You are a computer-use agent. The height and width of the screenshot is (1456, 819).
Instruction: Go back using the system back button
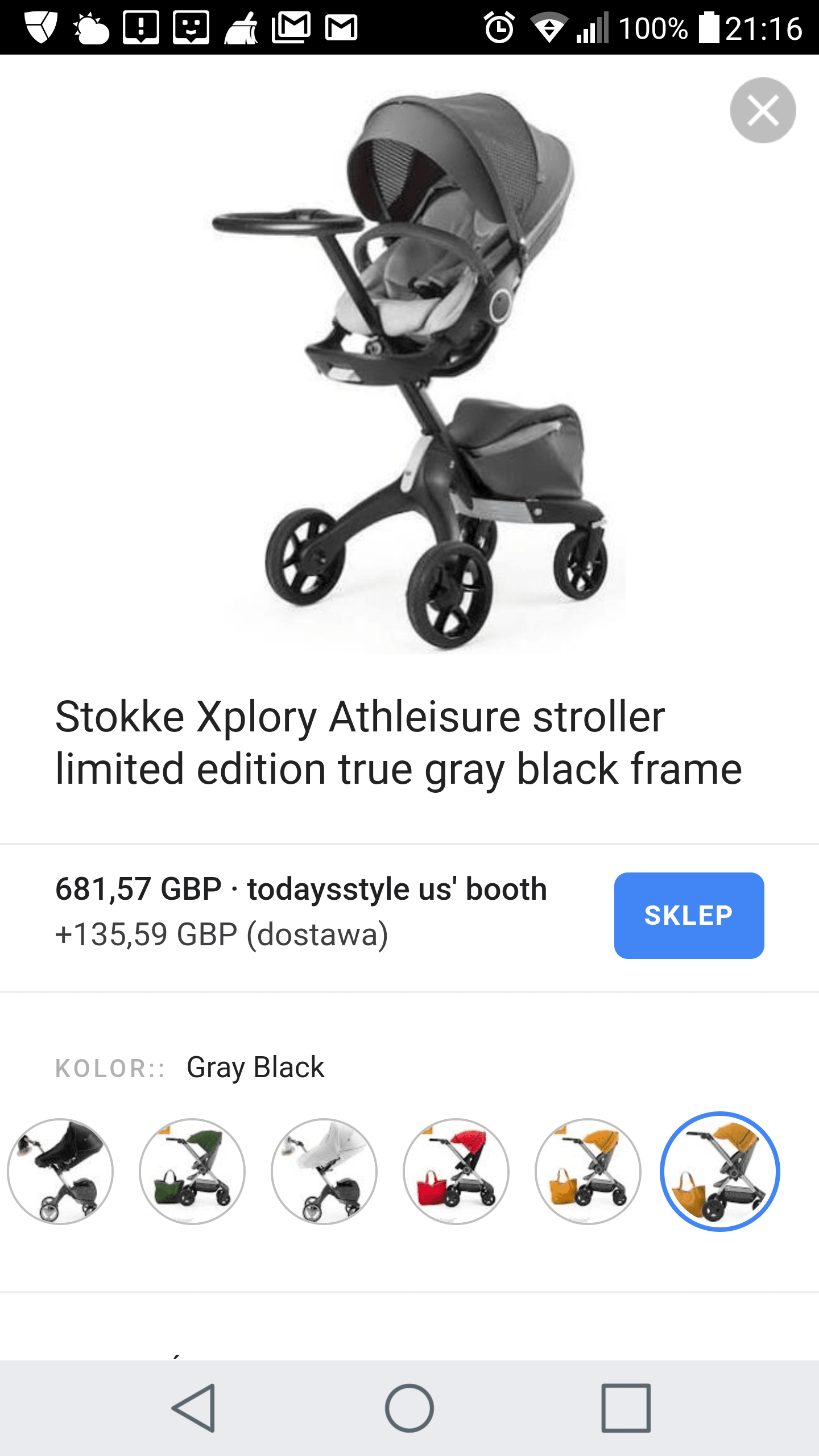click(x=193, y=1408)
